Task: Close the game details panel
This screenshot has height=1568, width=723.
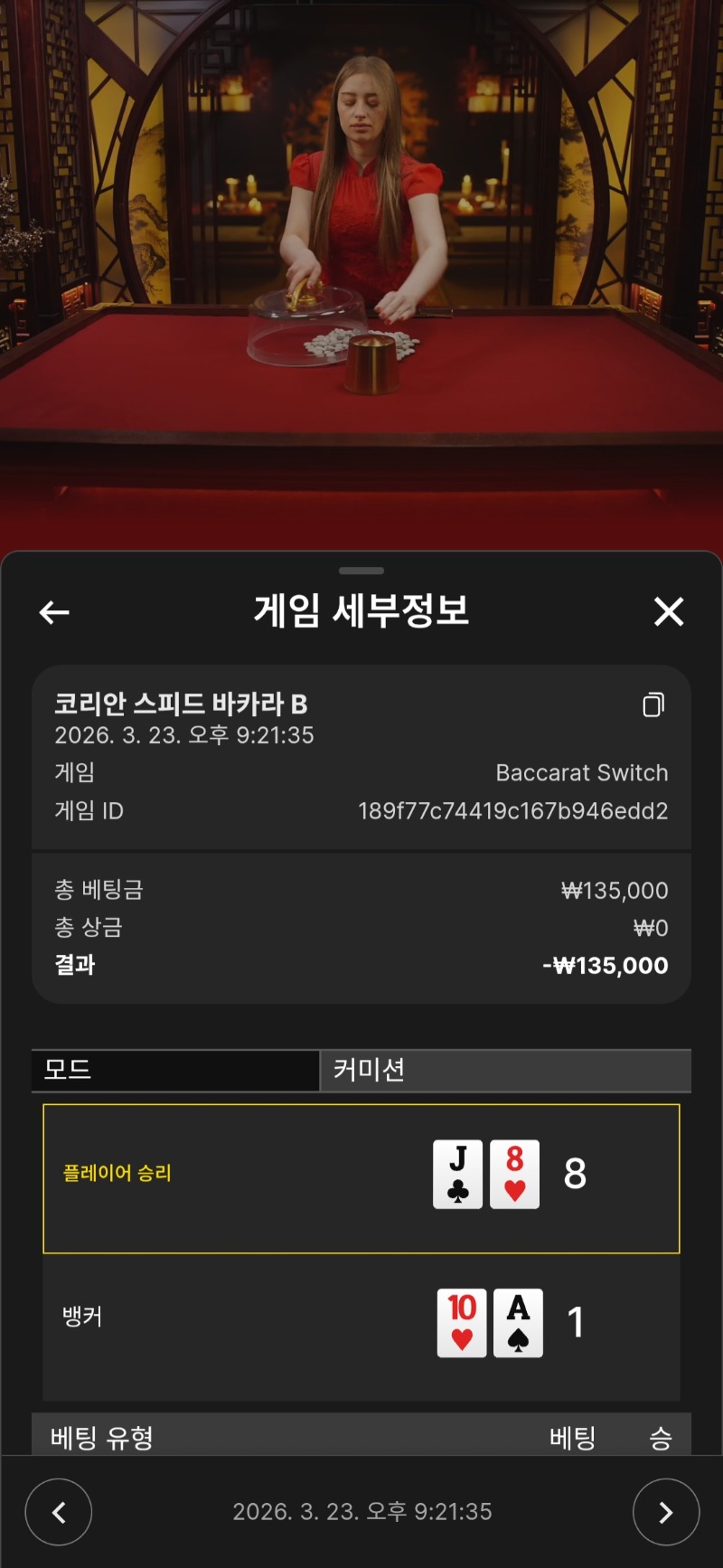Action: (x=669, y=612)
